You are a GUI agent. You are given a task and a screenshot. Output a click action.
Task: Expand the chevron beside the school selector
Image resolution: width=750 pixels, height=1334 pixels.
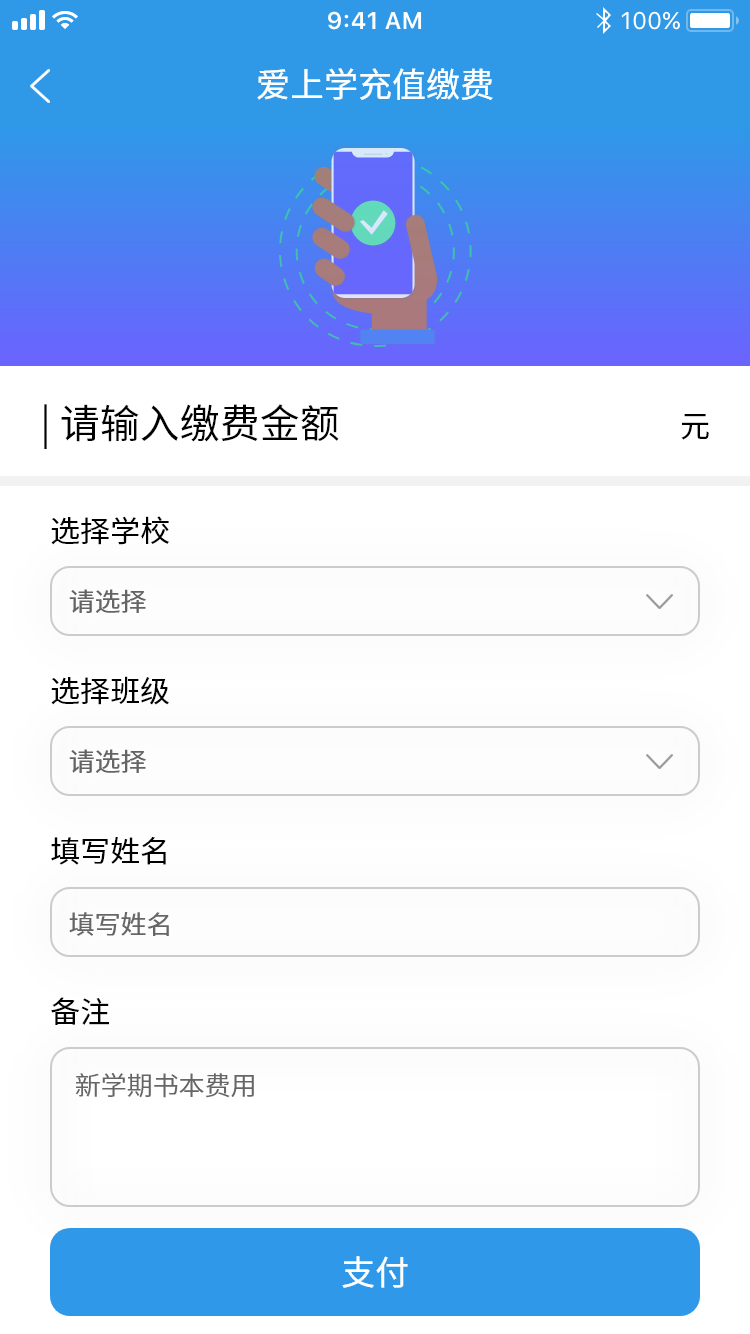click(x=658, y=601)
